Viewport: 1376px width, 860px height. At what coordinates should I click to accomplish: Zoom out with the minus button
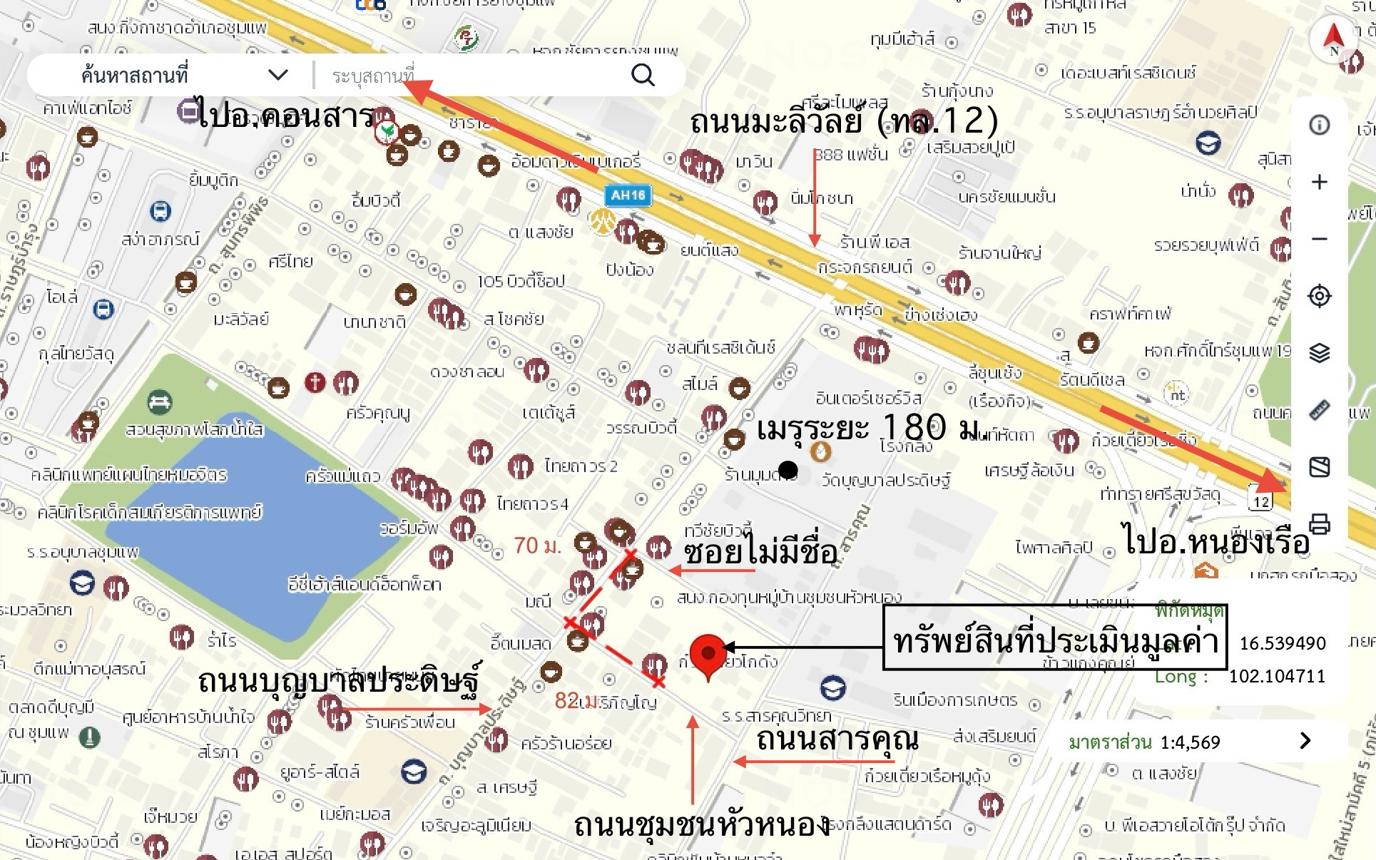pos(1319,239)
